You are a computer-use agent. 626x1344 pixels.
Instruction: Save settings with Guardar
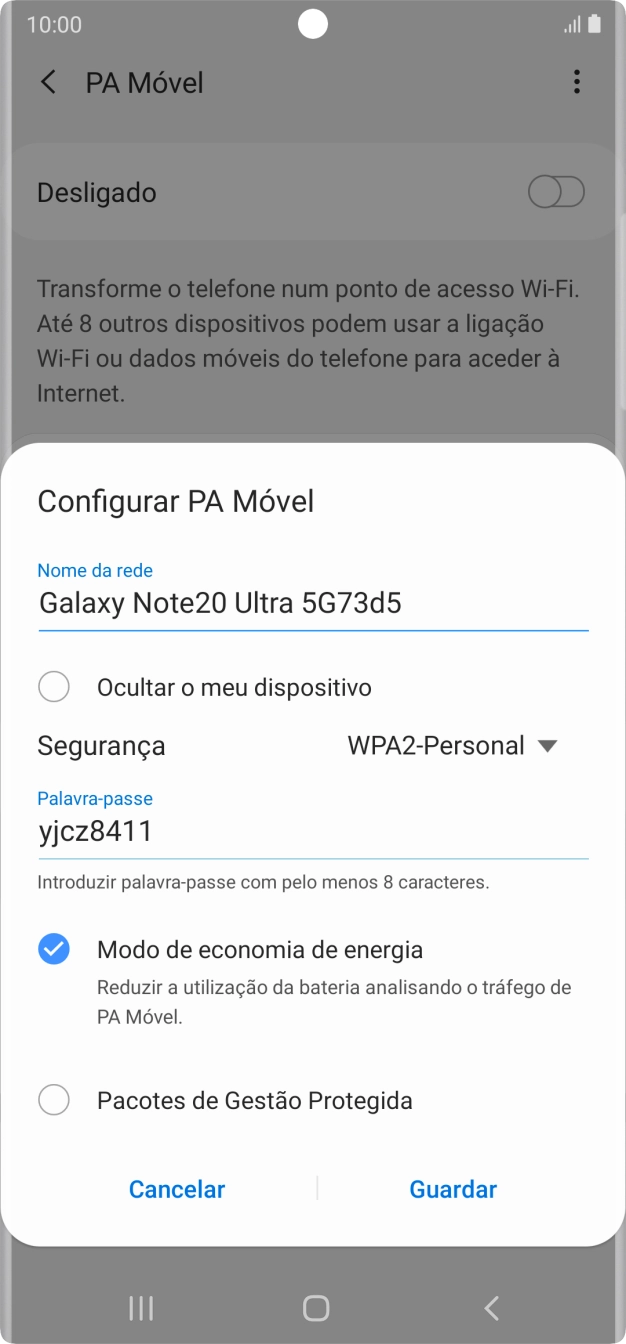click(x=453, y=1189)
